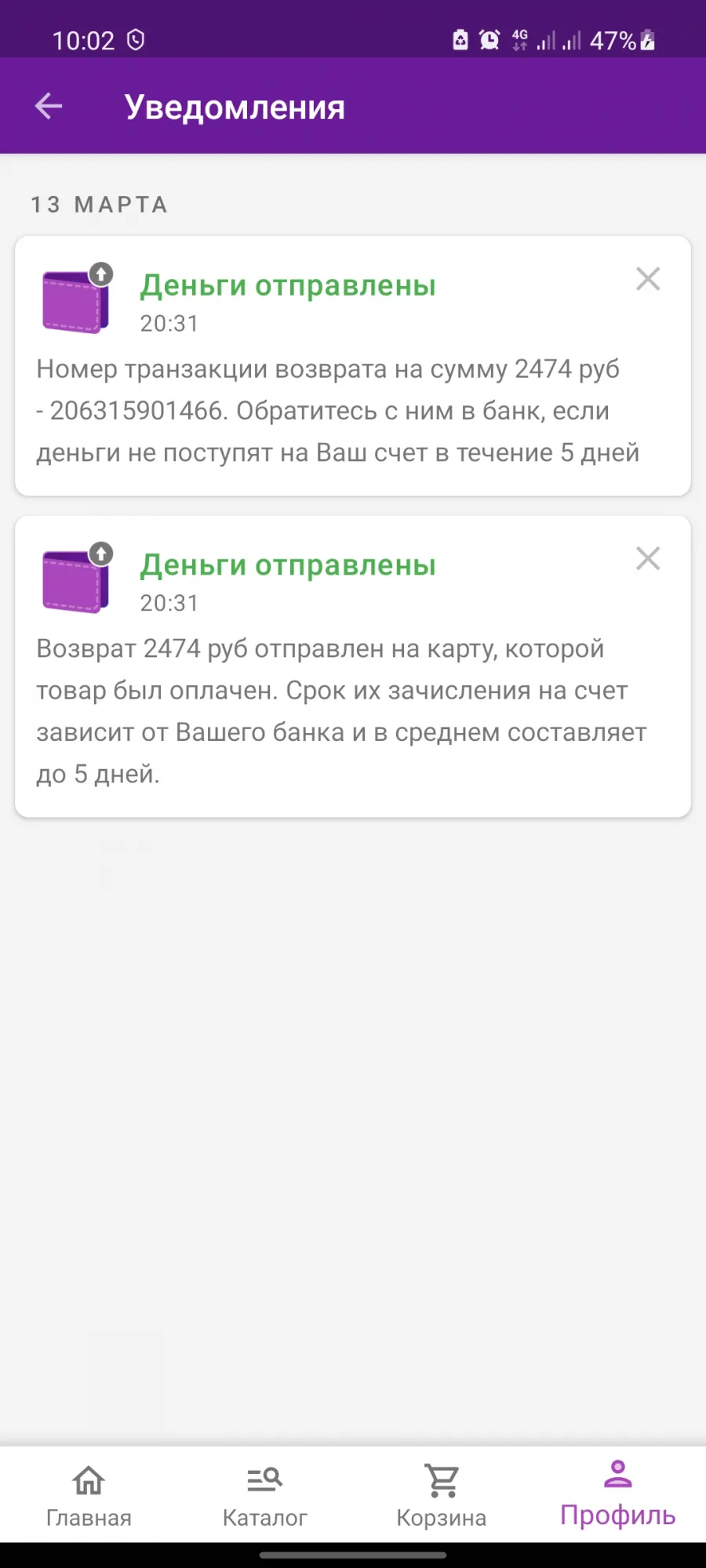The height and width of the screenshot is (1568, 706).
Task: Dismiss the notification about Возврат 2474 руб
Action: click(x=648, y=559)
